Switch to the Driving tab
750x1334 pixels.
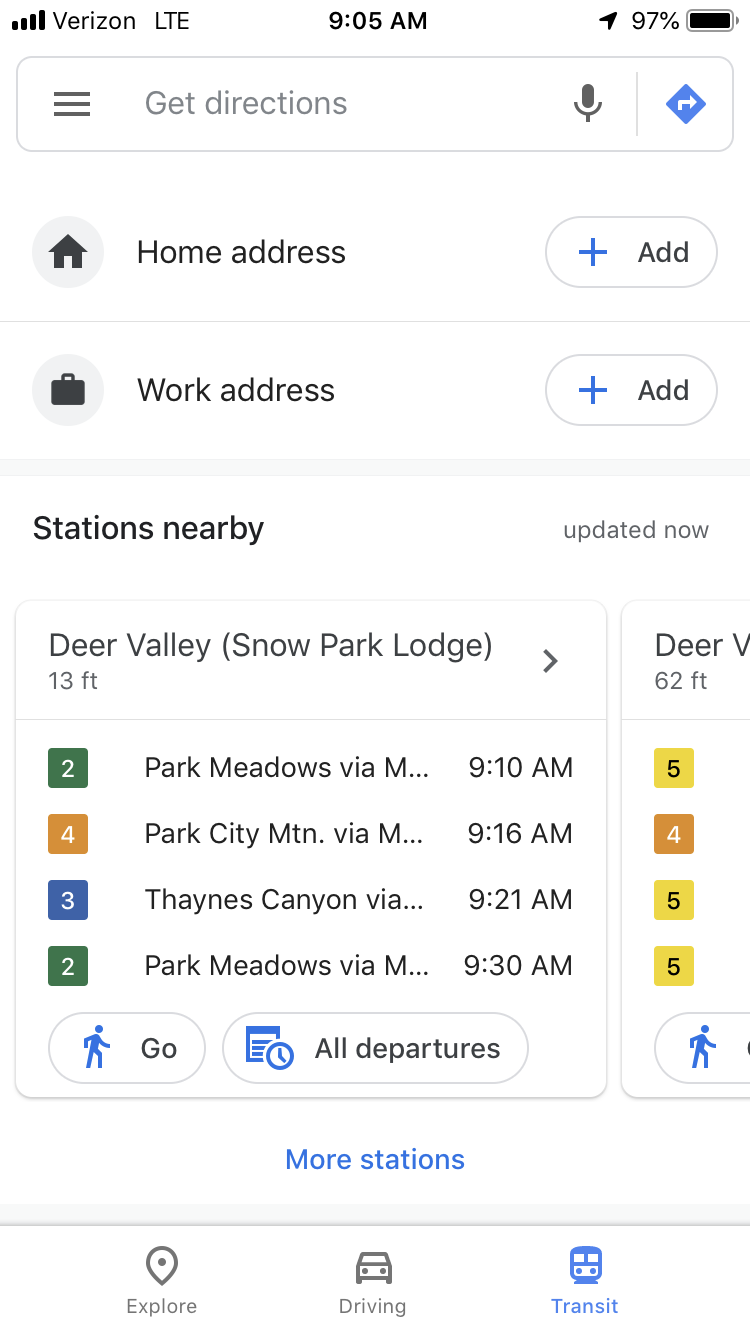(373, 1280)
